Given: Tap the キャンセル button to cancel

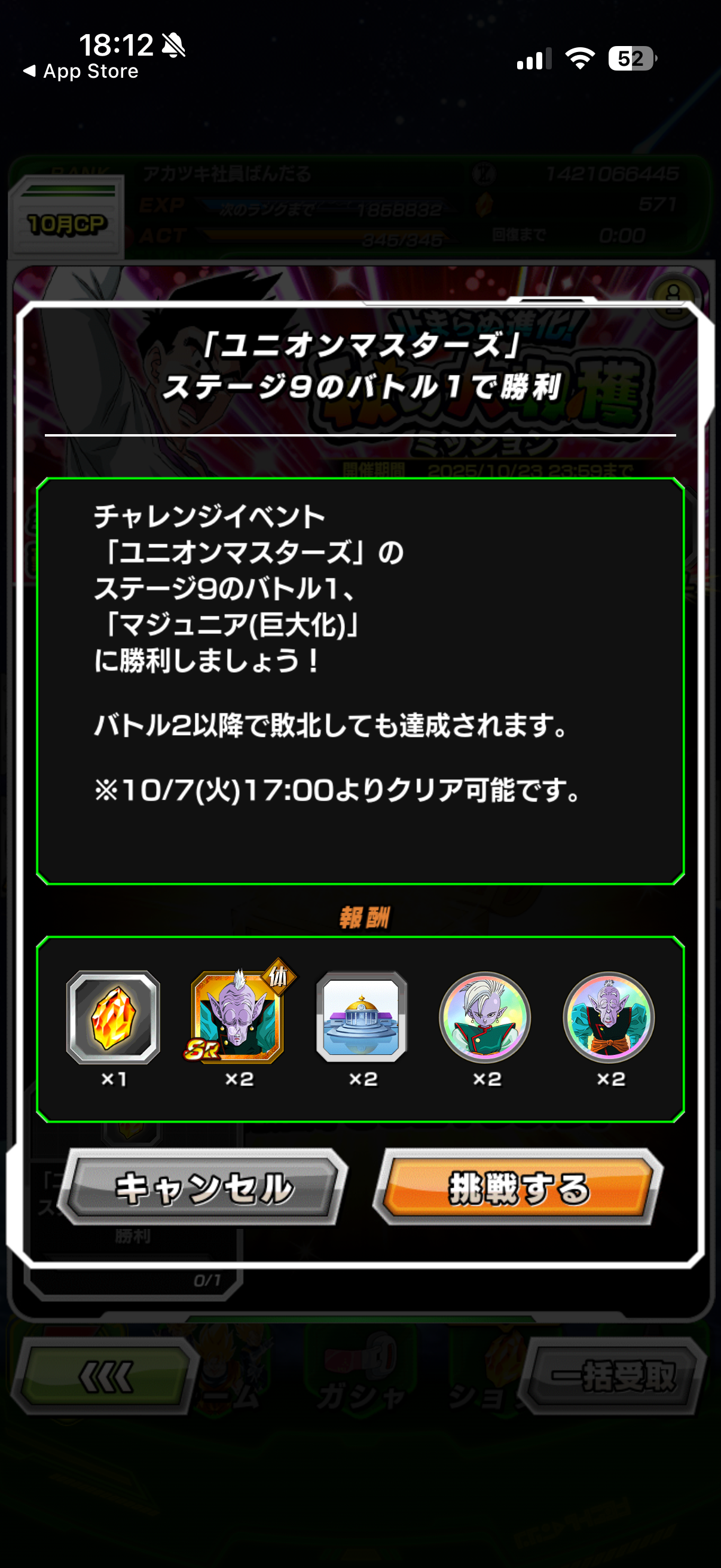Looking at the screenshot, I should pyautogui.click(x=203, y=1187).
